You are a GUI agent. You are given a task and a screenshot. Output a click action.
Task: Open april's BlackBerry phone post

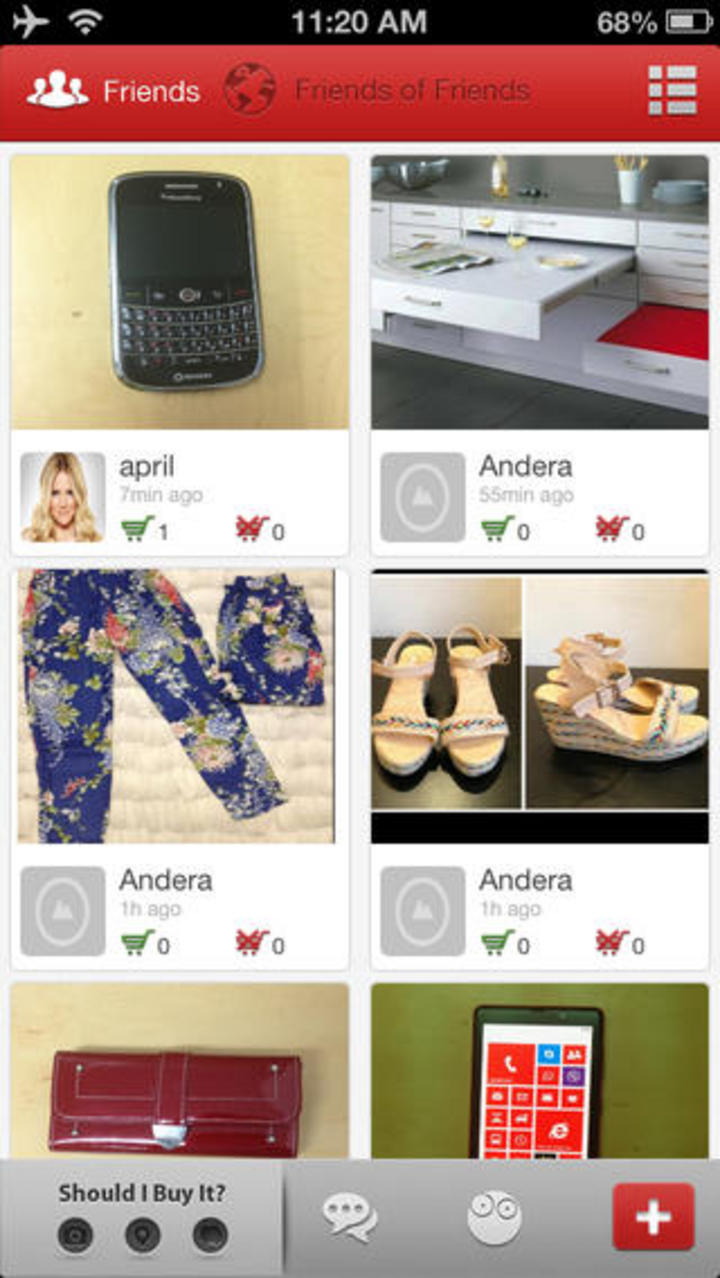[x=180, y=292]
